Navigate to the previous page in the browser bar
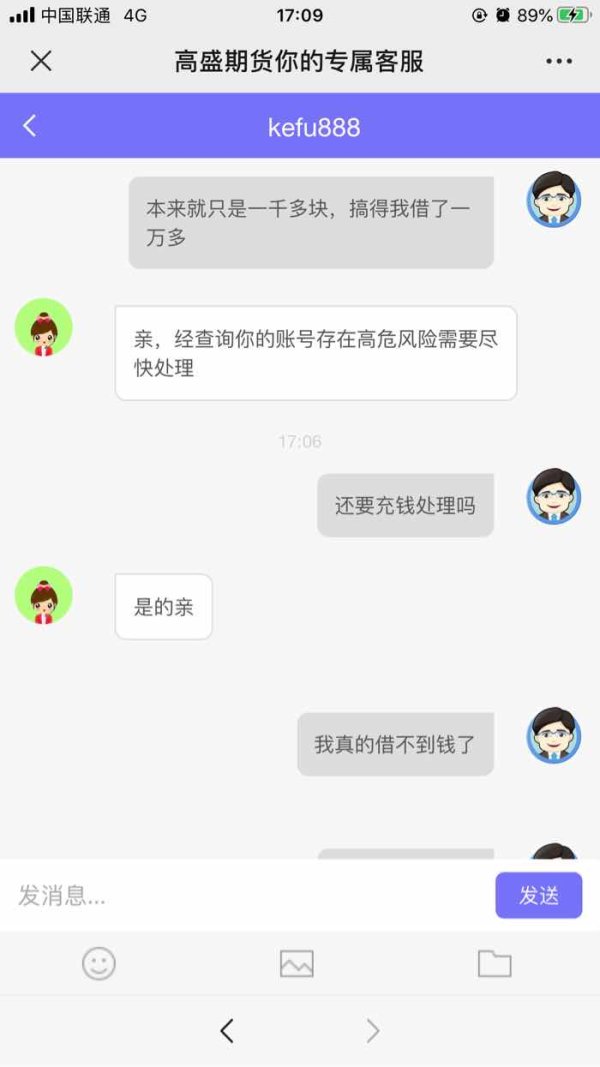The width and height of the screenshot is (600, 1067). pyautogui.click(x=227, y=1031)
